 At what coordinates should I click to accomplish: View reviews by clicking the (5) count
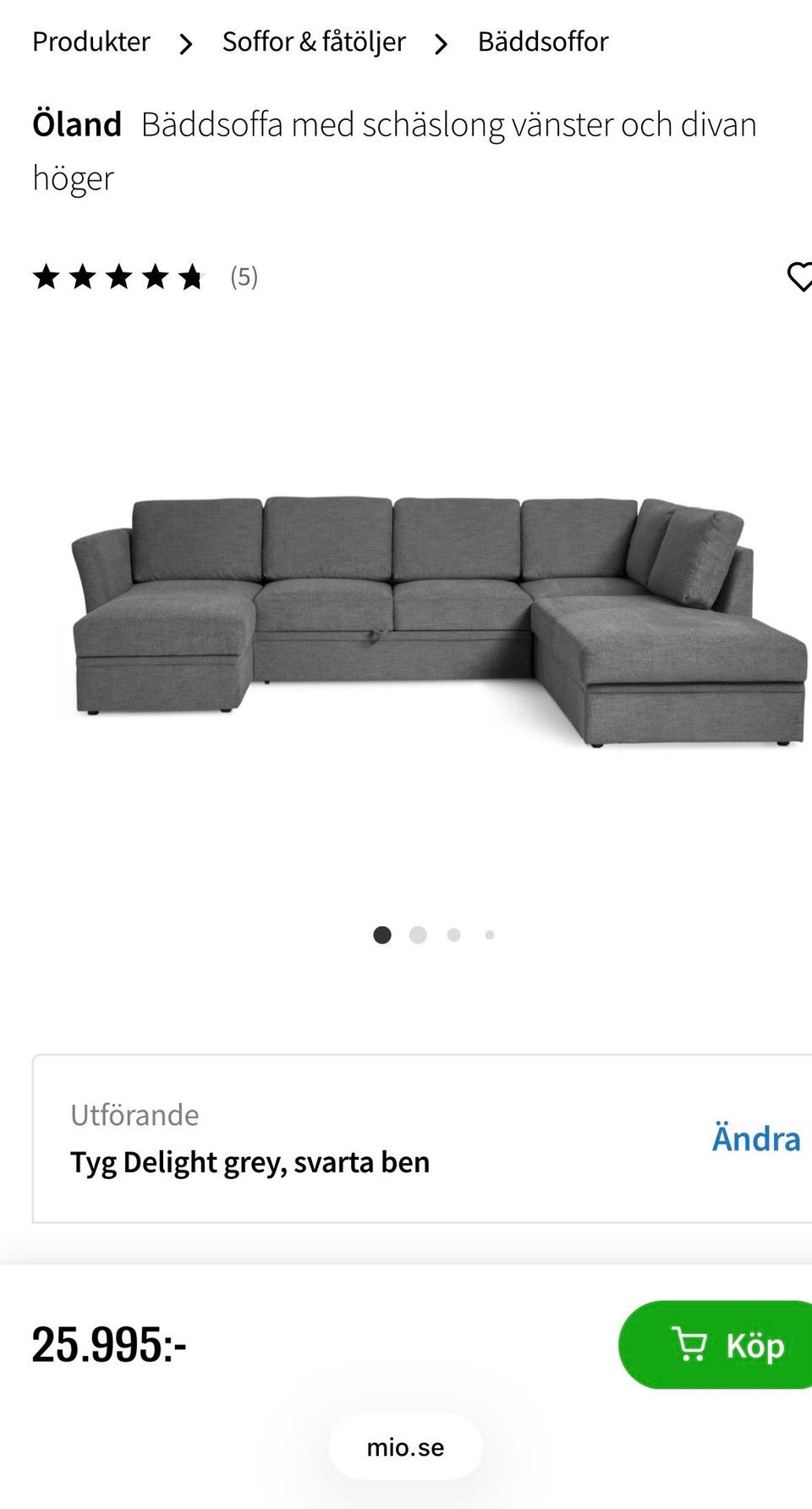tap(244, 277)
